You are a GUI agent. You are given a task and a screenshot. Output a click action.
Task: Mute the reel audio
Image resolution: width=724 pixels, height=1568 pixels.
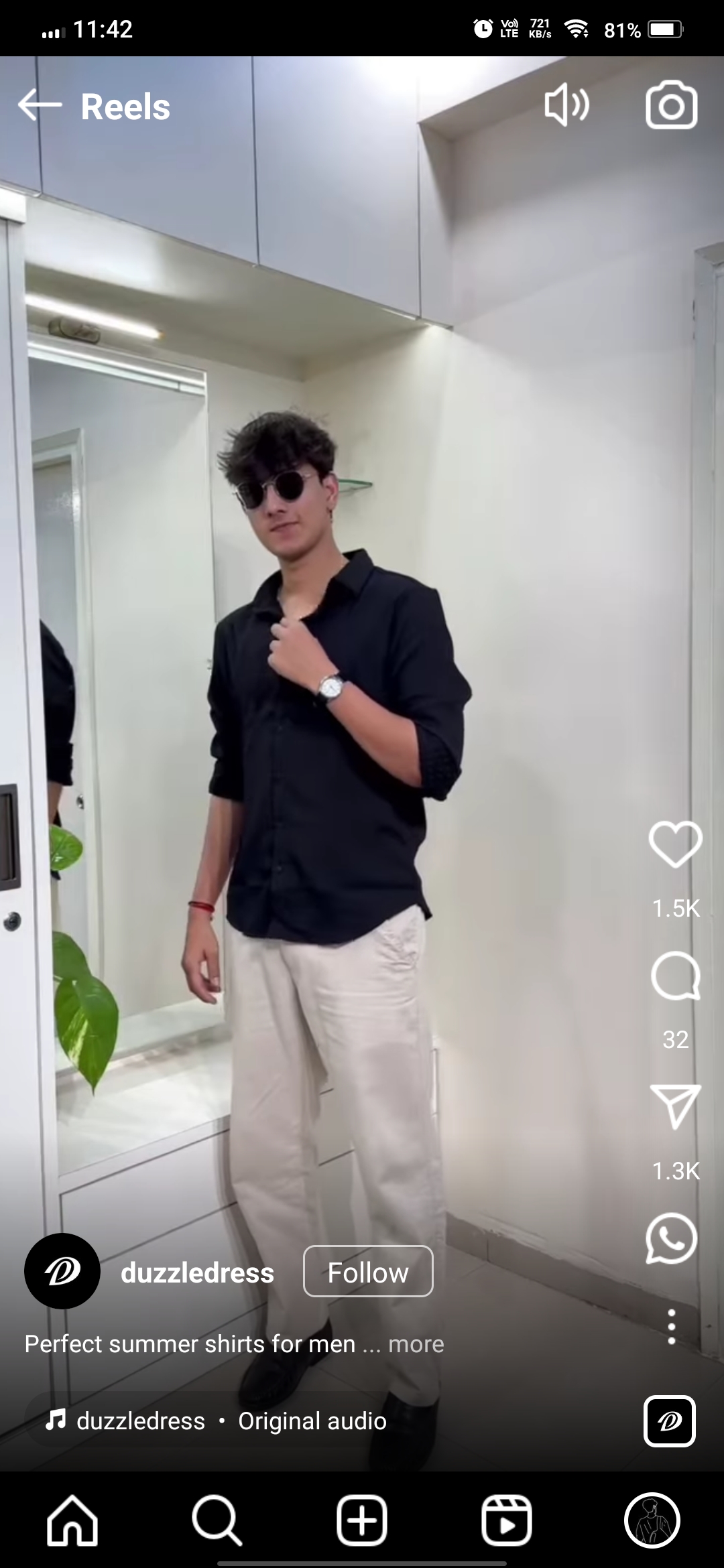point(566,105)
